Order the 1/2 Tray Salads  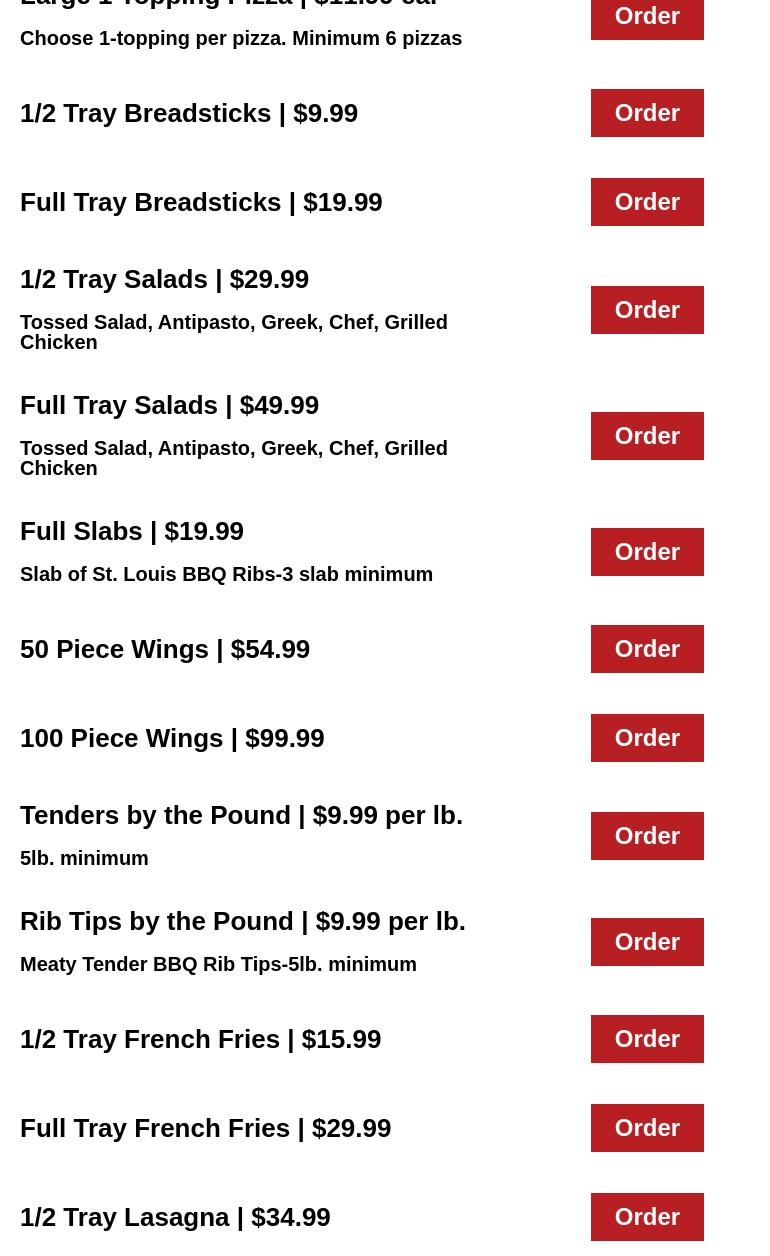(x=647, y=310)
